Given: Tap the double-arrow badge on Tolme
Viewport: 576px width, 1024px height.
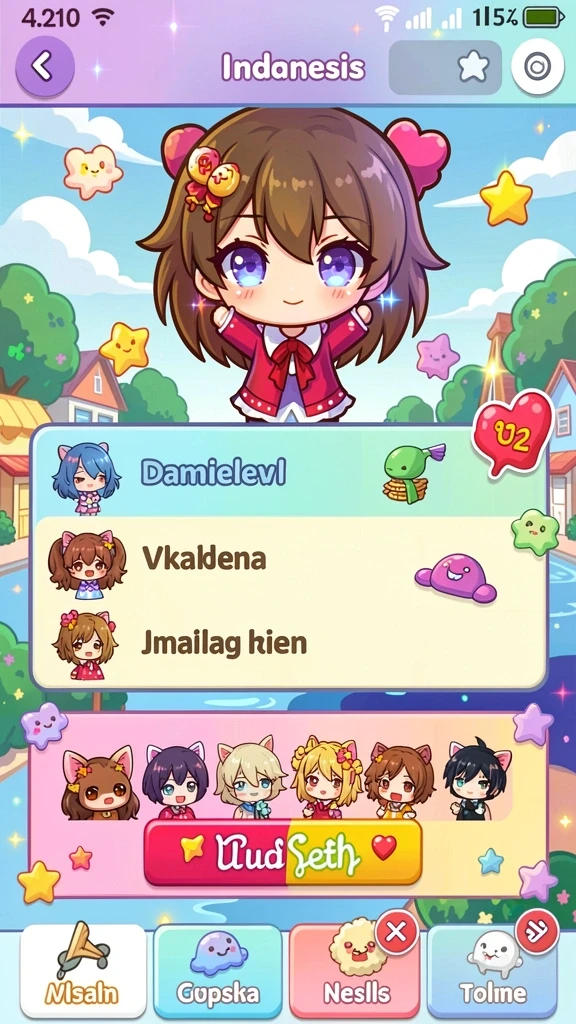Looking at the screenshot, I should tap(537, 931).
